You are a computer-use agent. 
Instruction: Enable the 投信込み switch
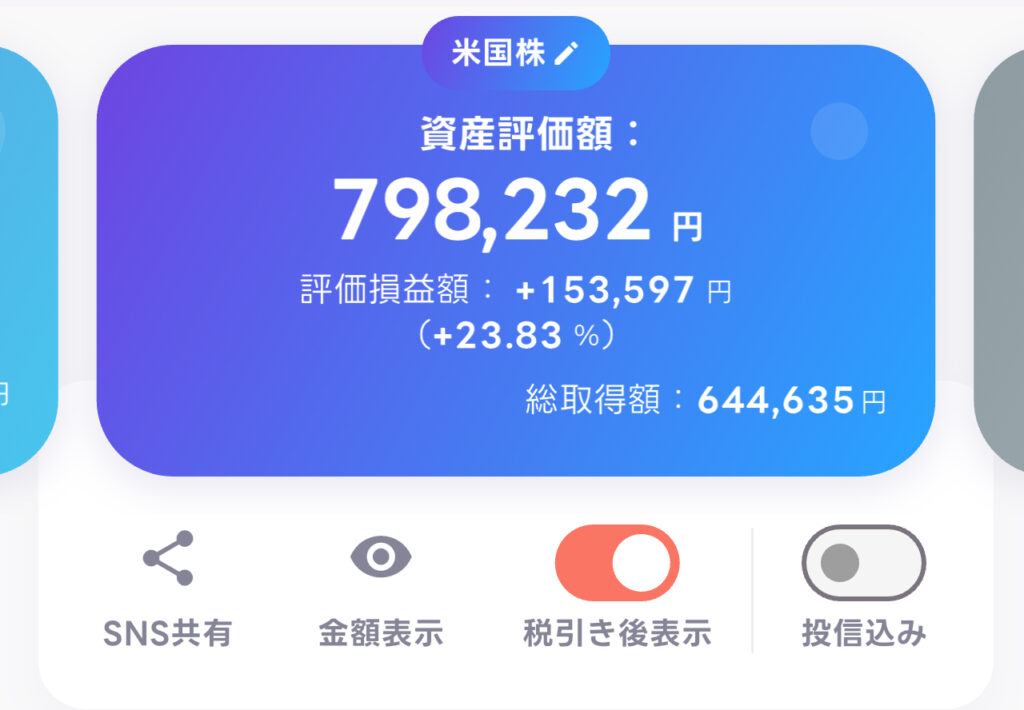[863, 562]
